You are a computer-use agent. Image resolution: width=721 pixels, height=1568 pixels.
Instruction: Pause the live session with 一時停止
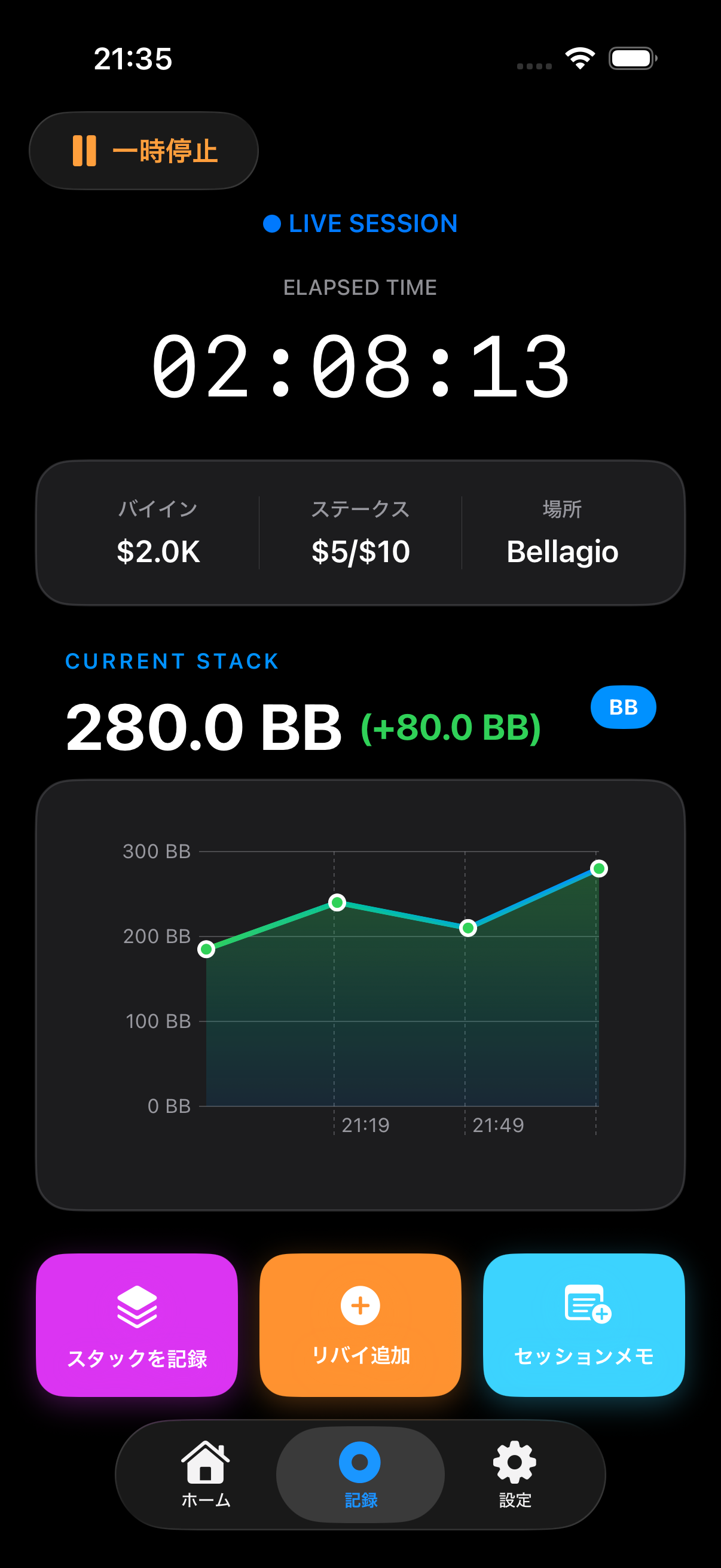[143, 150]
